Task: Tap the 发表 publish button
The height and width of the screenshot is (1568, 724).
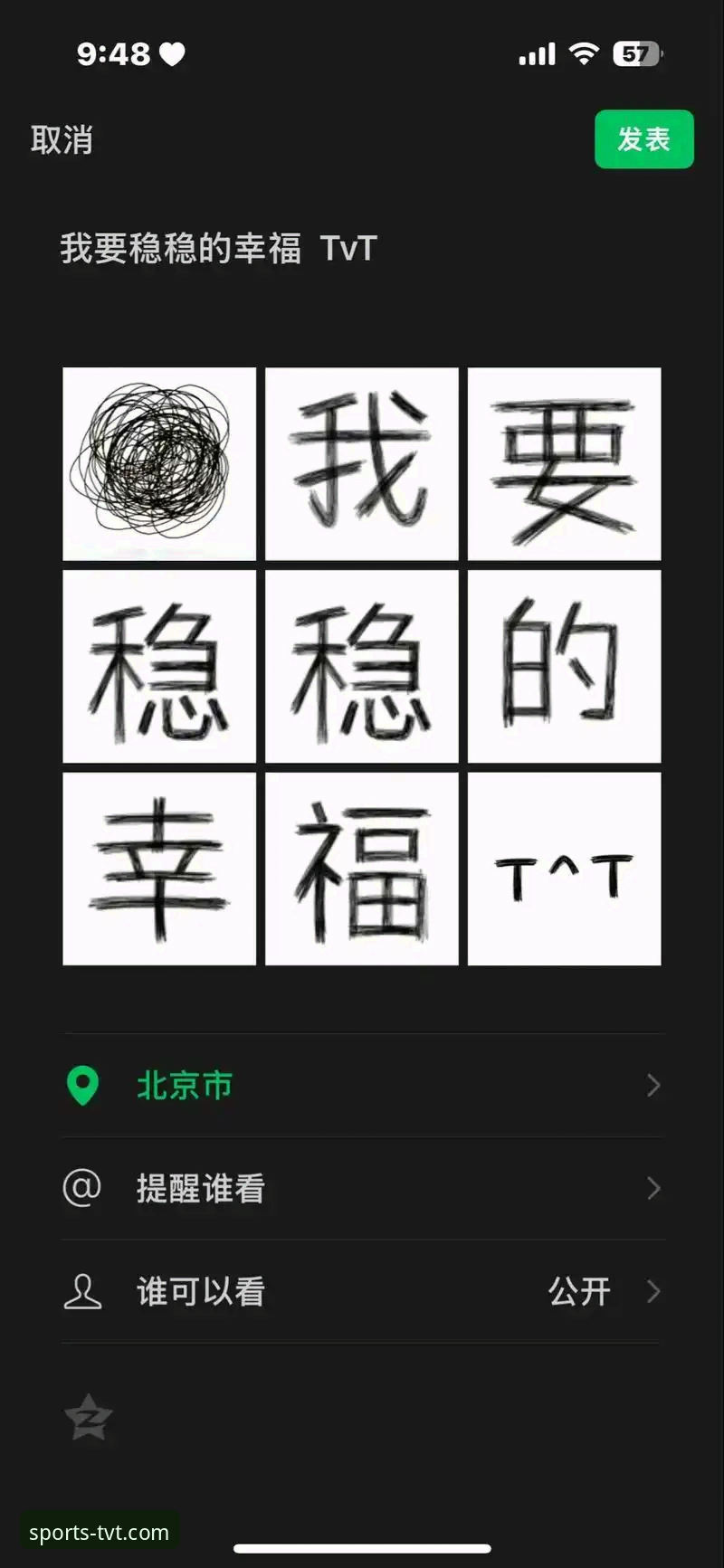Action: (643, 138)
